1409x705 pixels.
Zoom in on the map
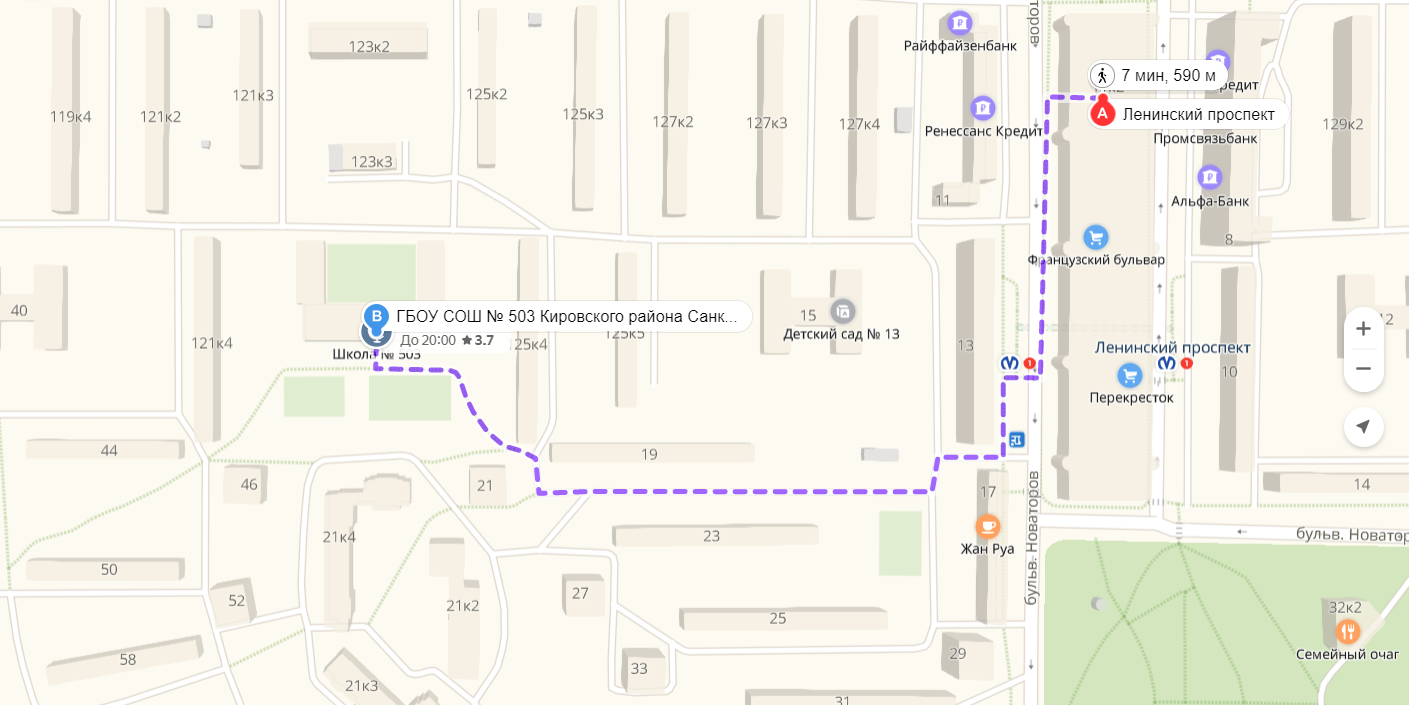(x=1363, y=329)
